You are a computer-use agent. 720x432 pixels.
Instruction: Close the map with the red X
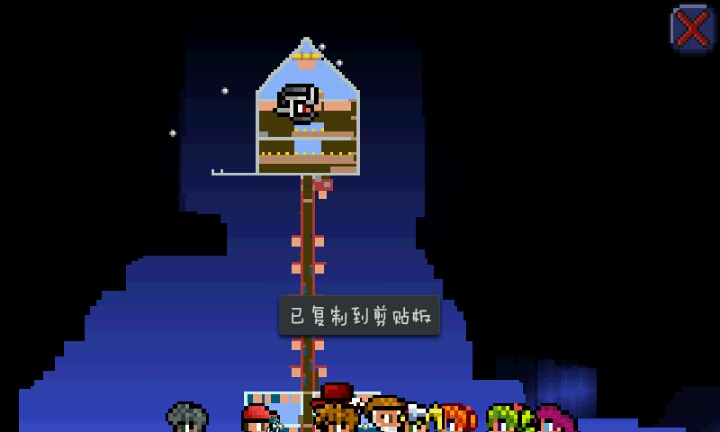click(x=692, y=29)
